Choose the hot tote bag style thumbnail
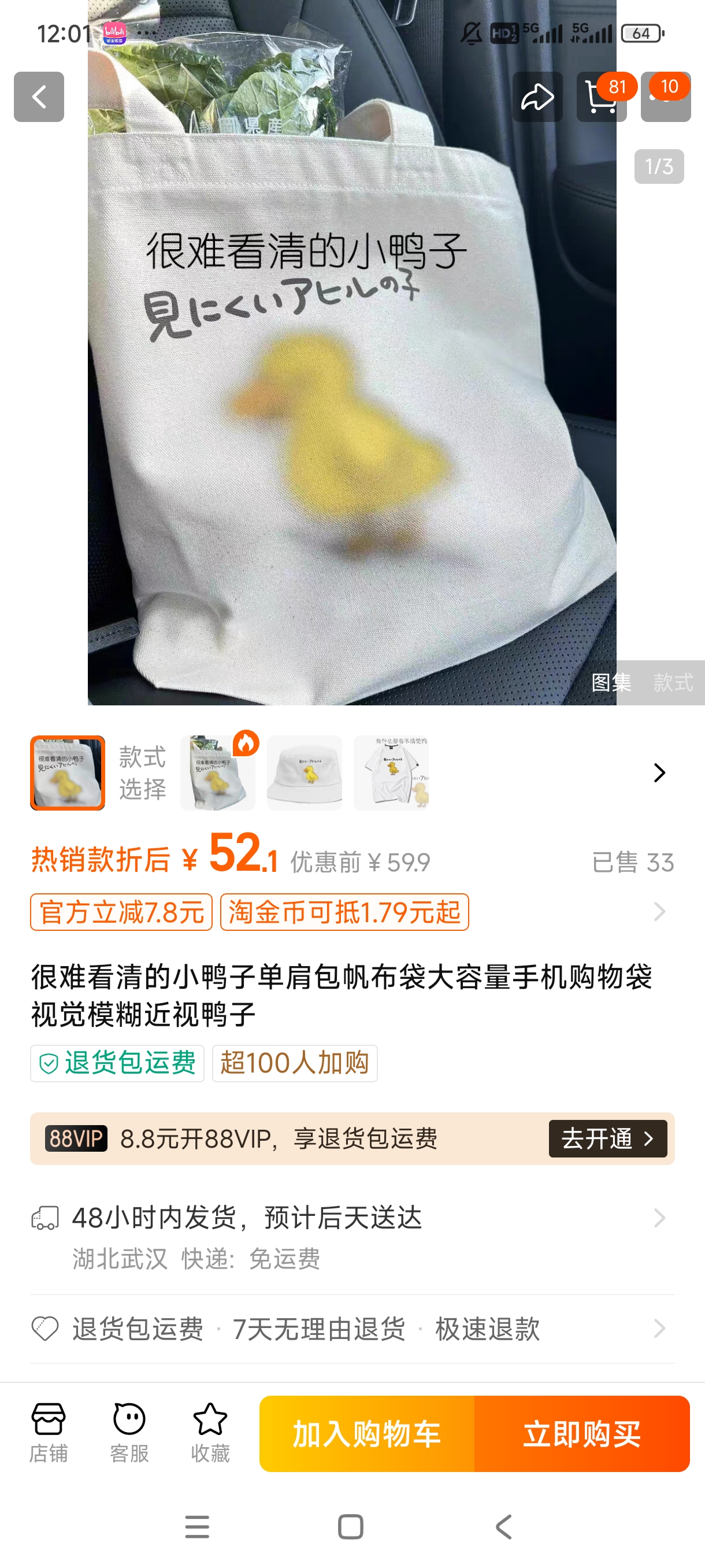This screenshot has width=705, height=1568. (x=217, y=772)
